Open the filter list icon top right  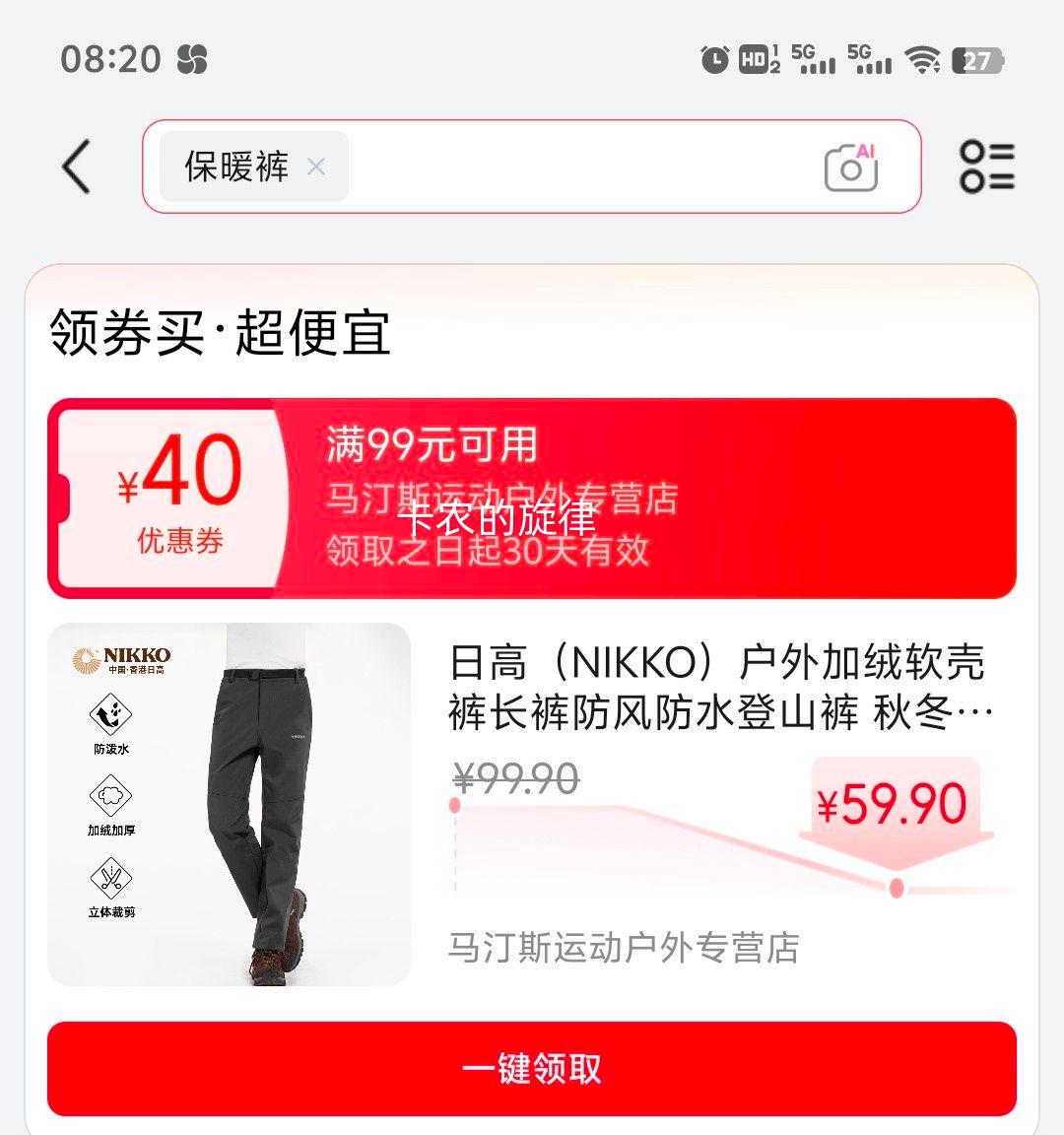point(989,166)
